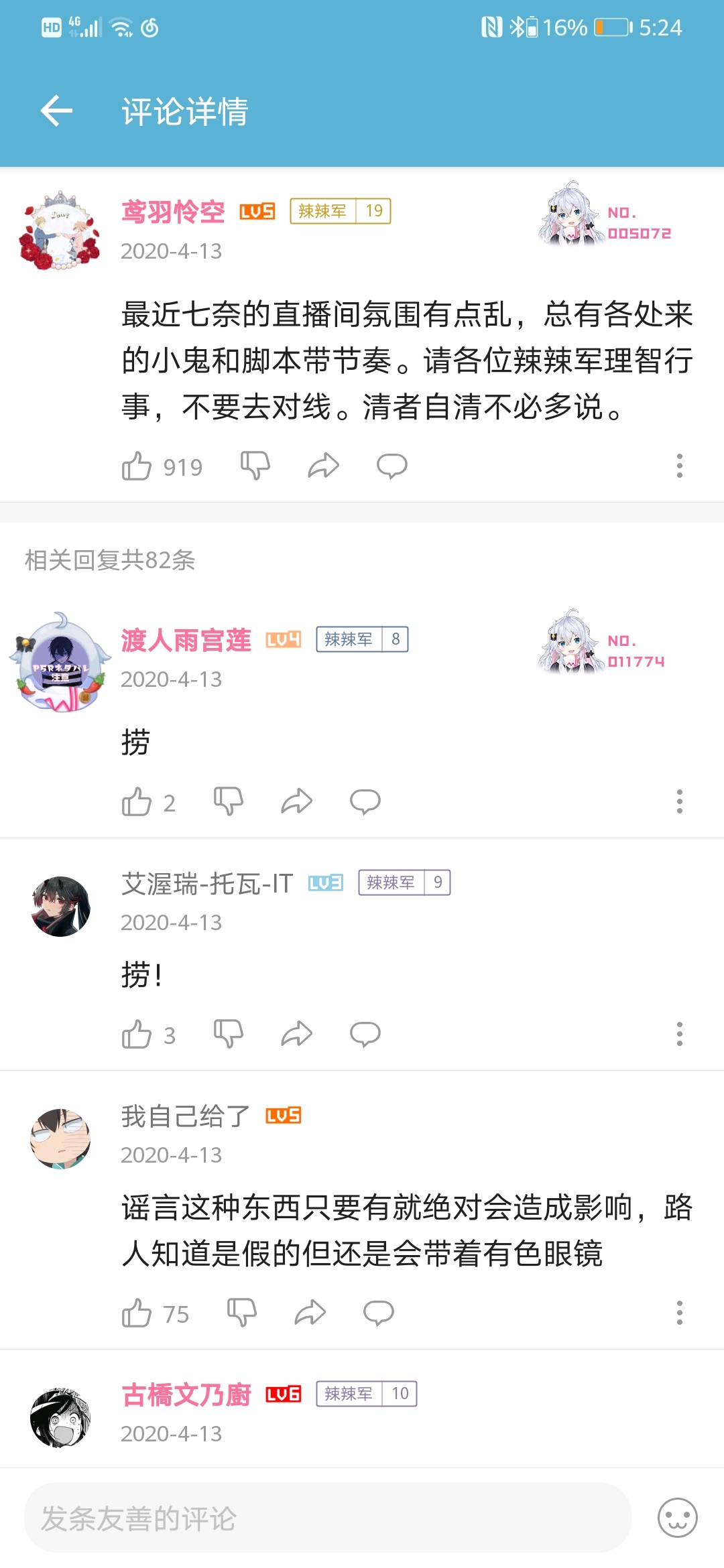Dislike 艾渥瑞-托瓦-IT's reply
This screenshot has width=724, height=1568.
point(229,1034)
